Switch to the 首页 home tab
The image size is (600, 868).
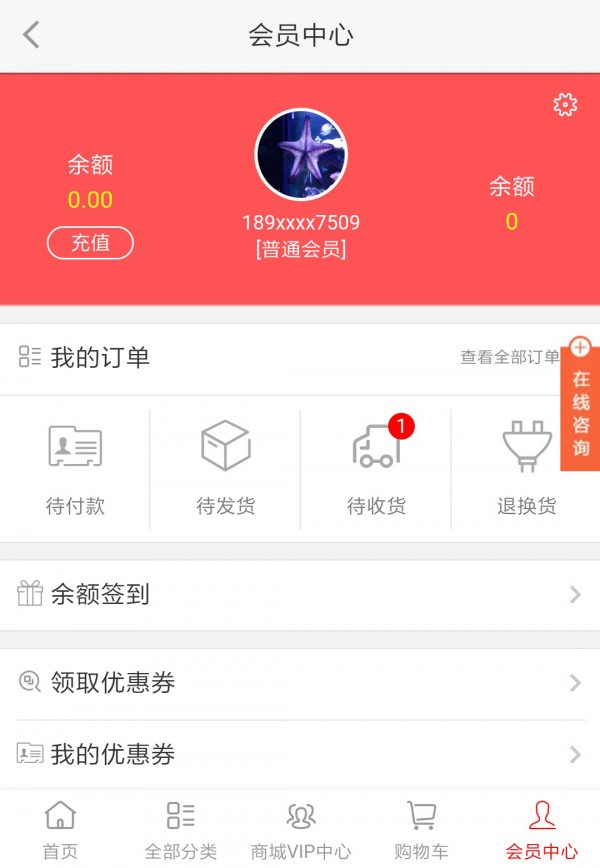(x=60, y=830)
